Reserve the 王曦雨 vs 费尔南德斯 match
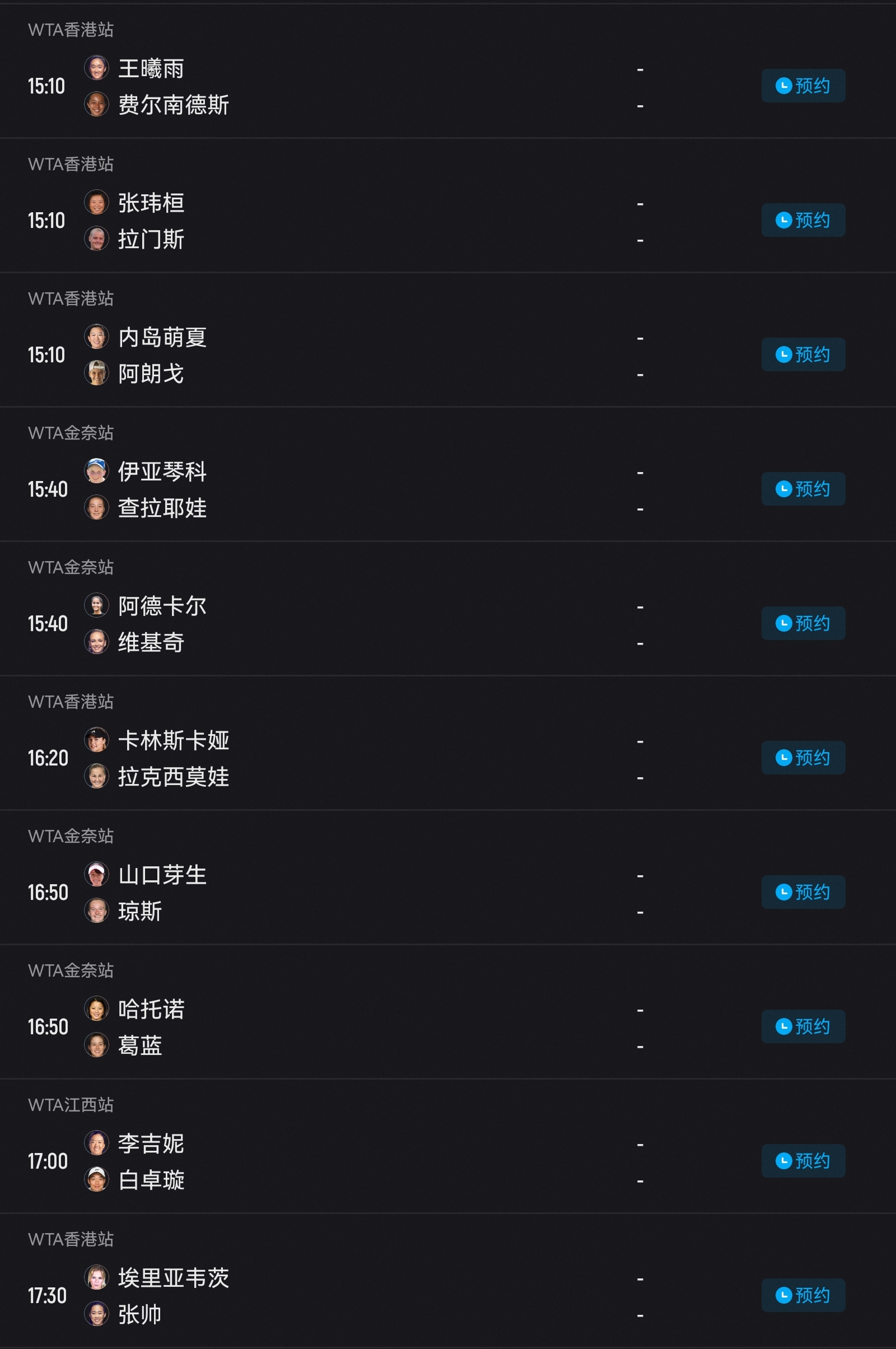This screenshot has width=896, height=1349. tap(802, 86)
